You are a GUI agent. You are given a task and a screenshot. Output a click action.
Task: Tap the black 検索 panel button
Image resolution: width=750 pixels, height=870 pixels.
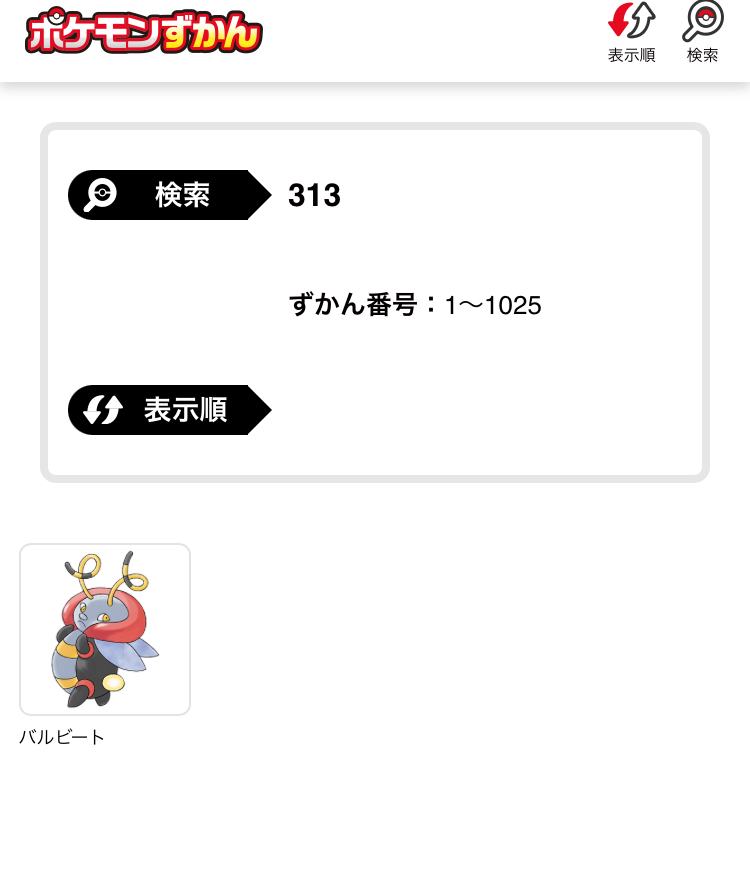click(165, 195)
